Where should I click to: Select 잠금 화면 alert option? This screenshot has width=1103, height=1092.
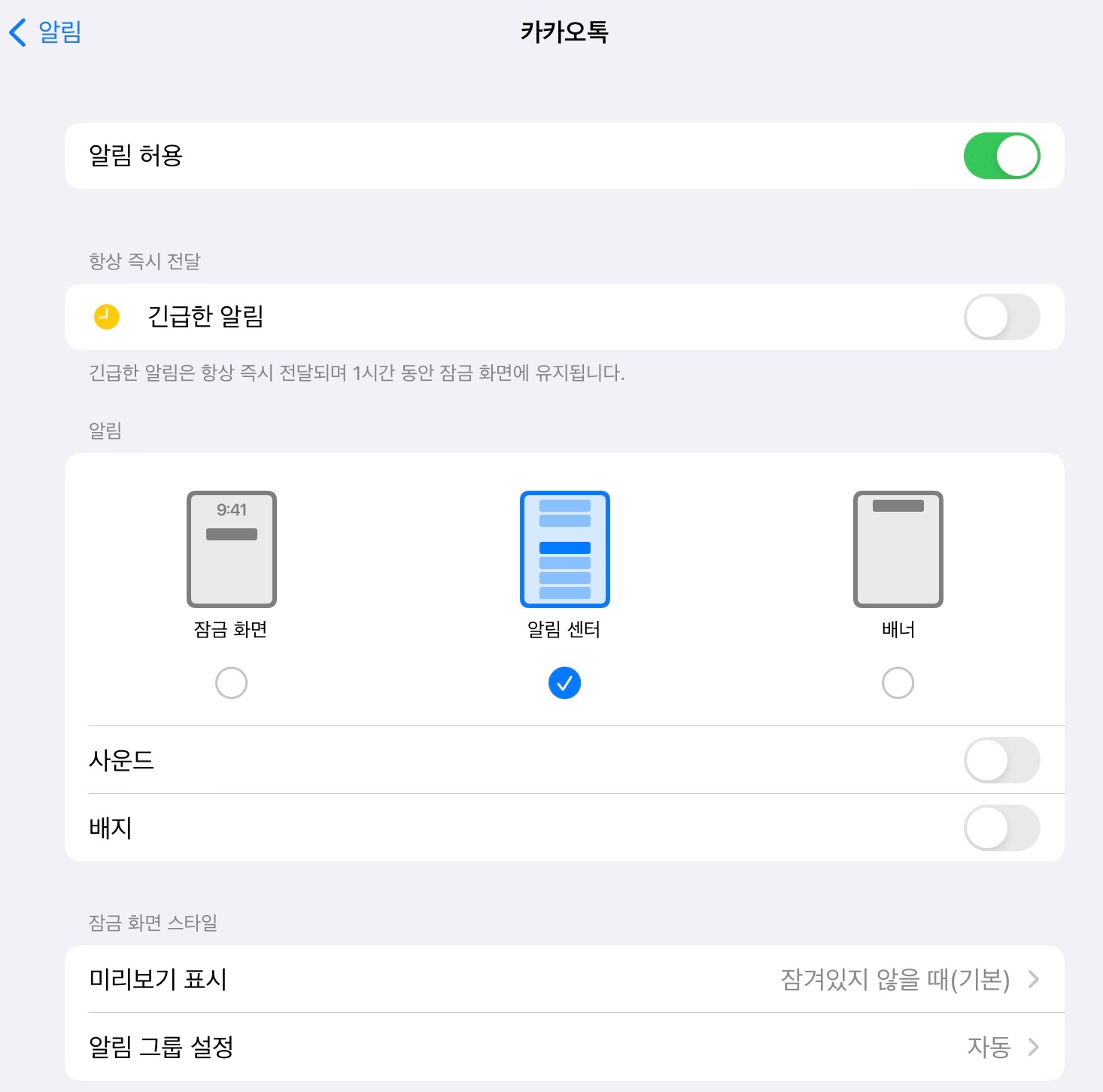click(231, 683)
